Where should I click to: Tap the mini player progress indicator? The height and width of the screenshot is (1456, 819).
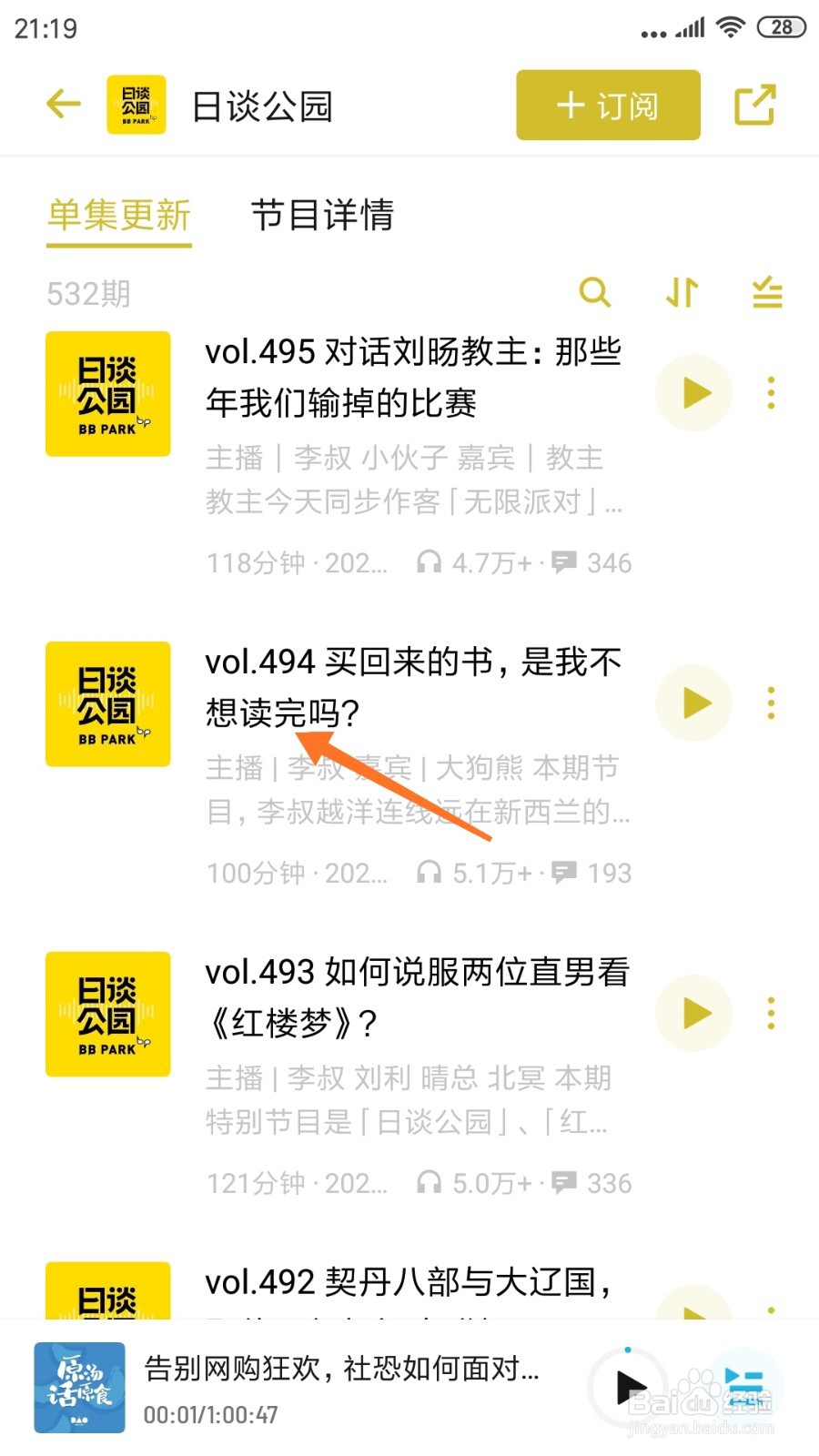[x=628, y=1351]
